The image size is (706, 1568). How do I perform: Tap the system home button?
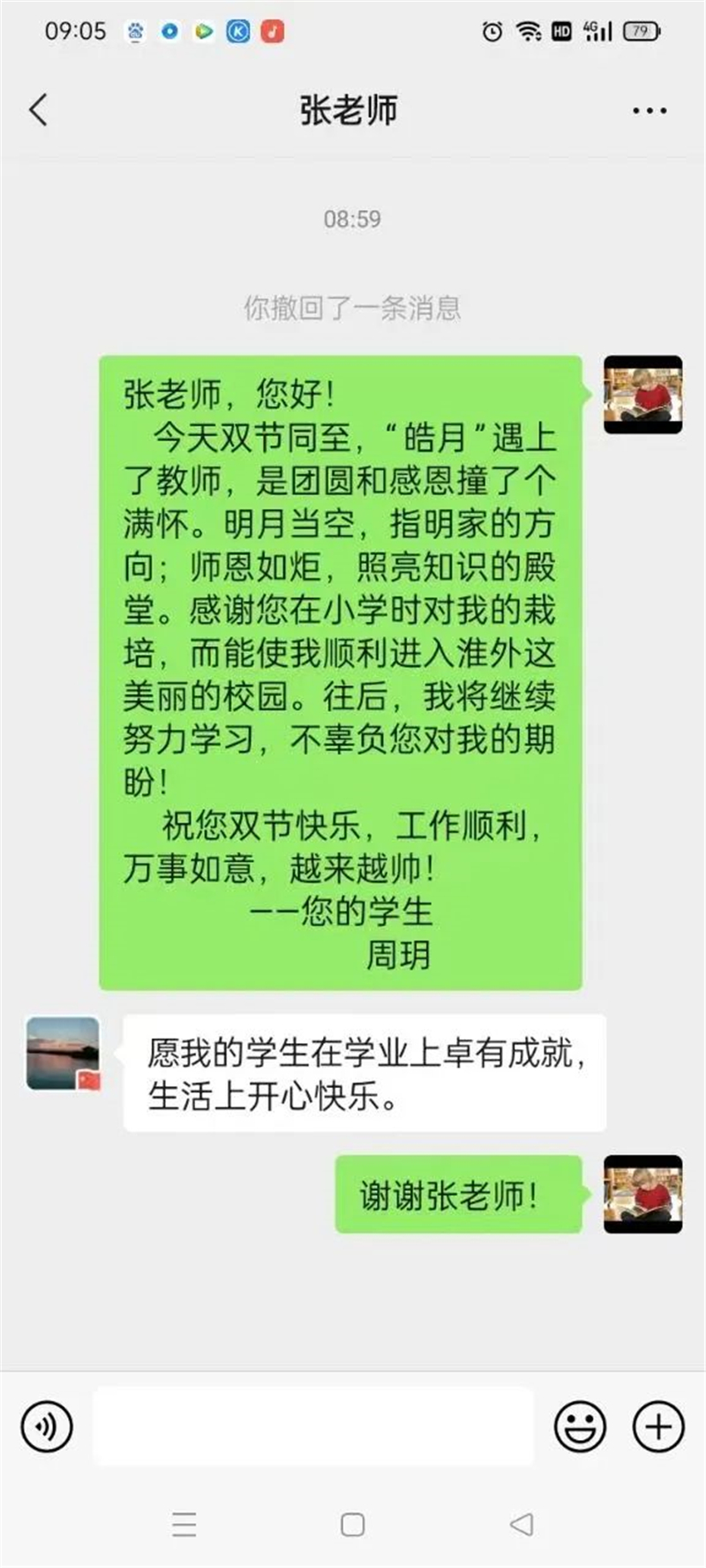(x=352, y=1524)
